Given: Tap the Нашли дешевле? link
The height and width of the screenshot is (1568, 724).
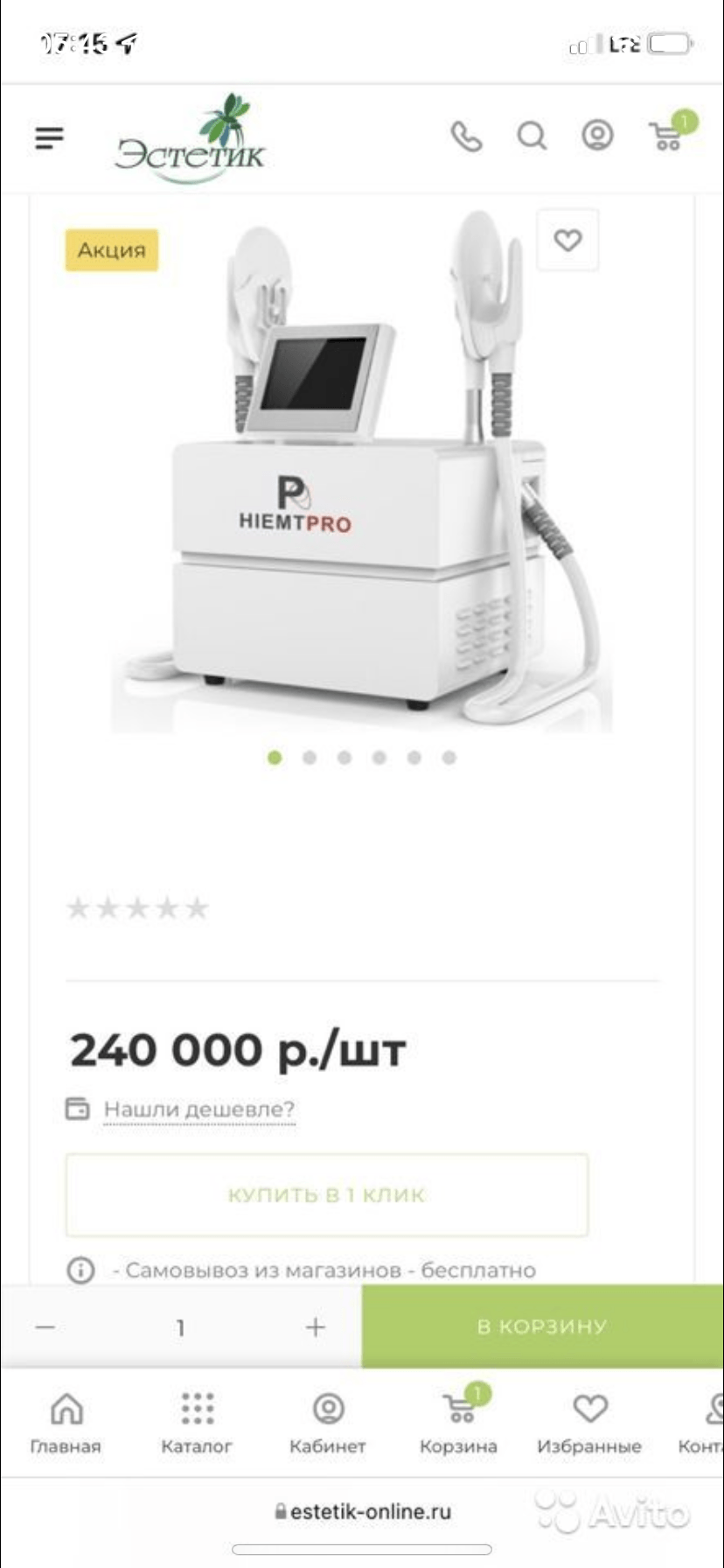Looking at the screenshot, I should tap(199, 1109).
